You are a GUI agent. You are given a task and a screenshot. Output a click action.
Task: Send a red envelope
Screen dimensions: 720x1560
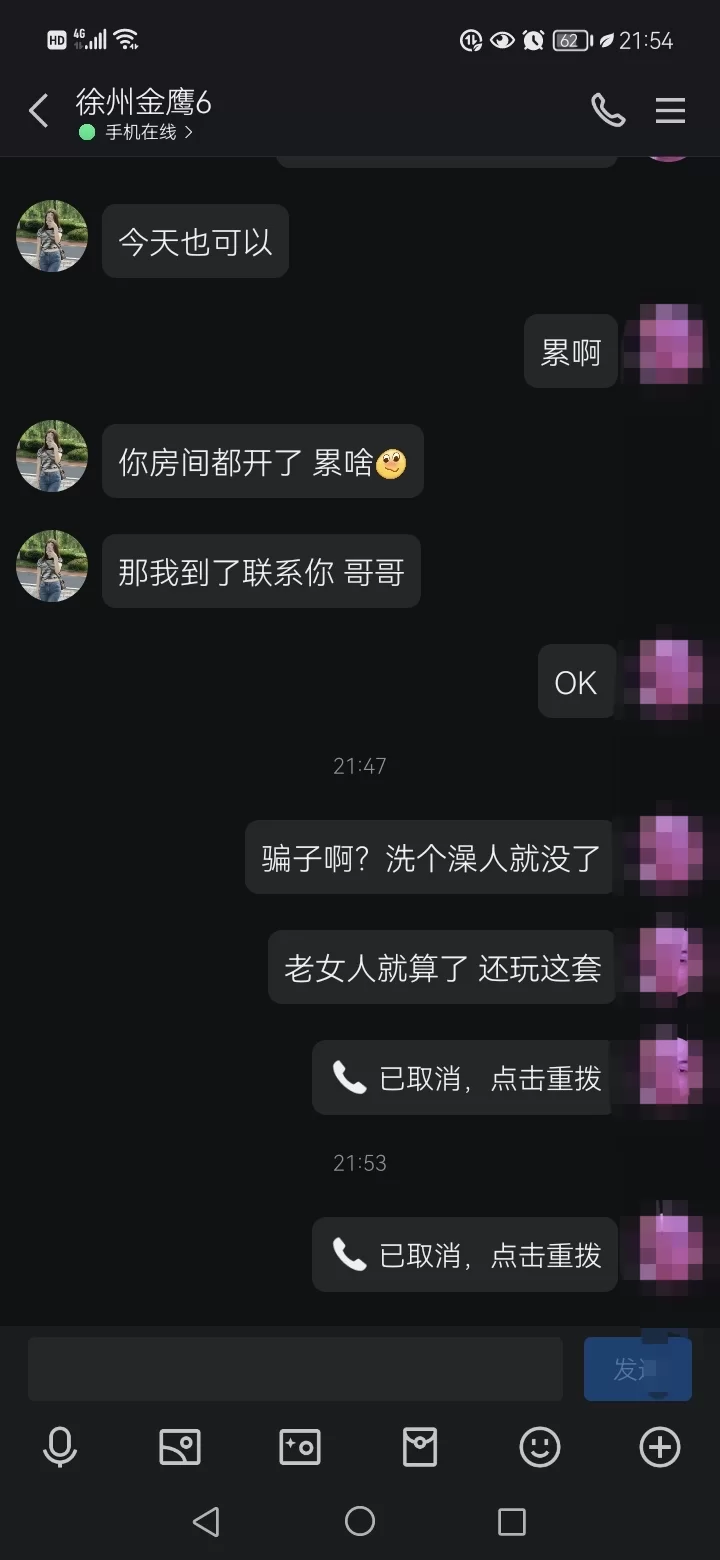click(420, 1447)
